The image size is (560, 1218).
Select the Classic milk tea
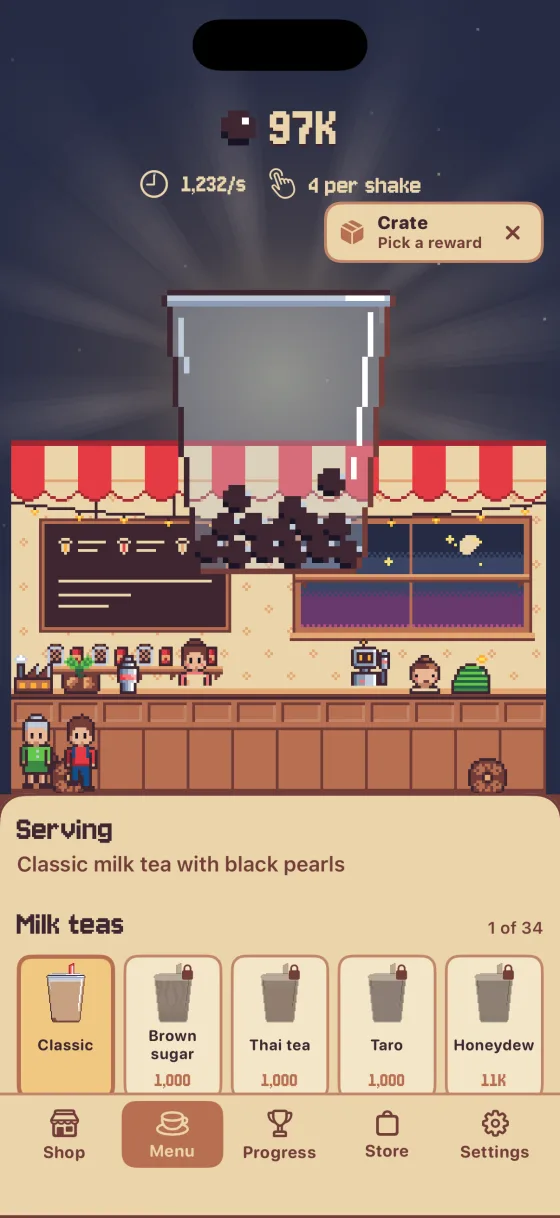(66, 1024)
